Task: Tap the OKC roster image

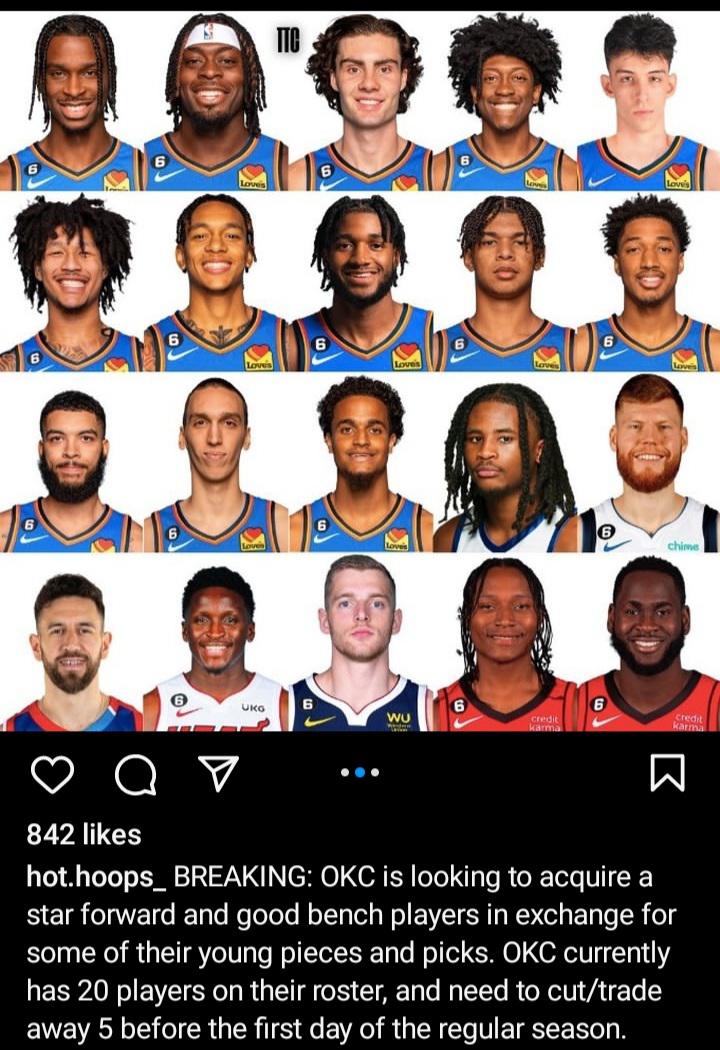Action: pyautogui.click(x=360, y=370)
